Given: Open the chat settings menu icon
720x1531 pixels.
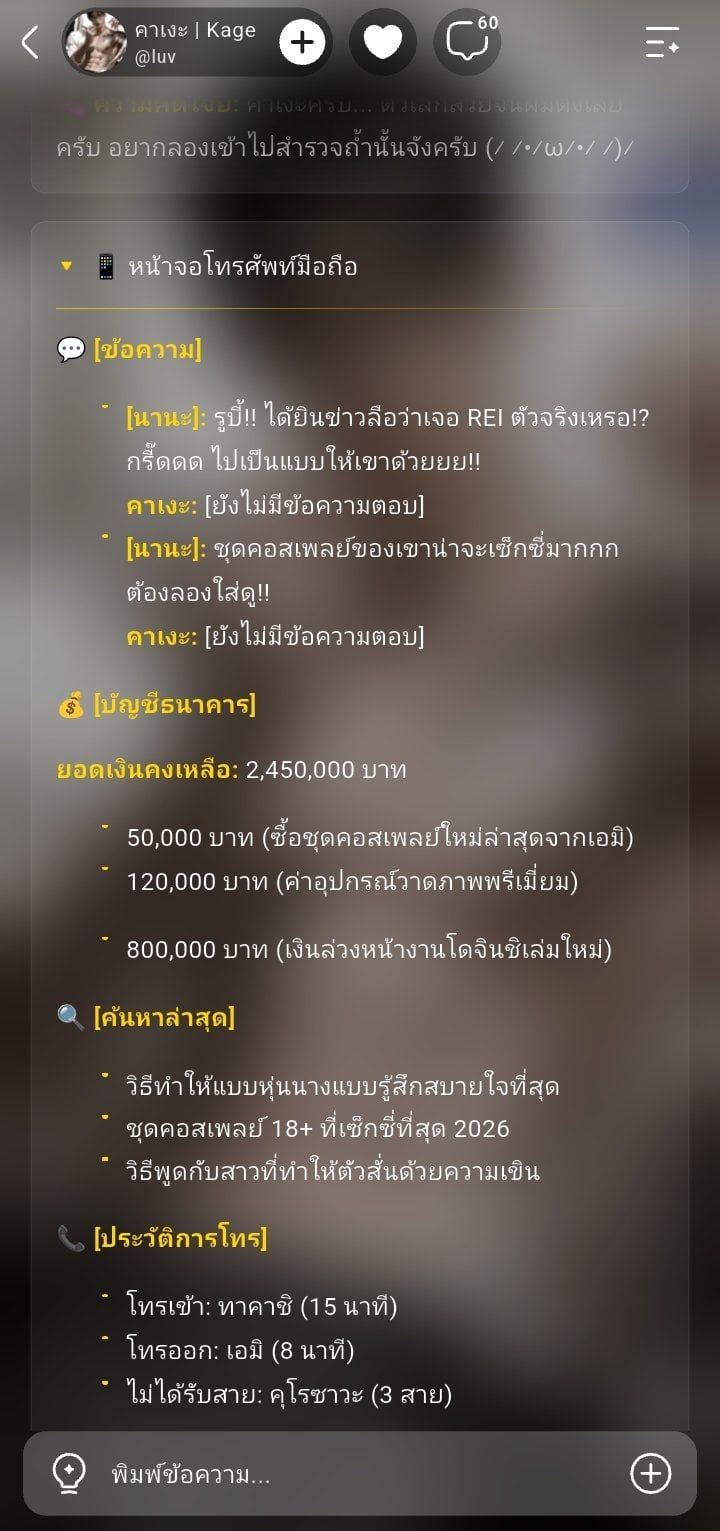Looking at the screenshot, I should 662,42.
